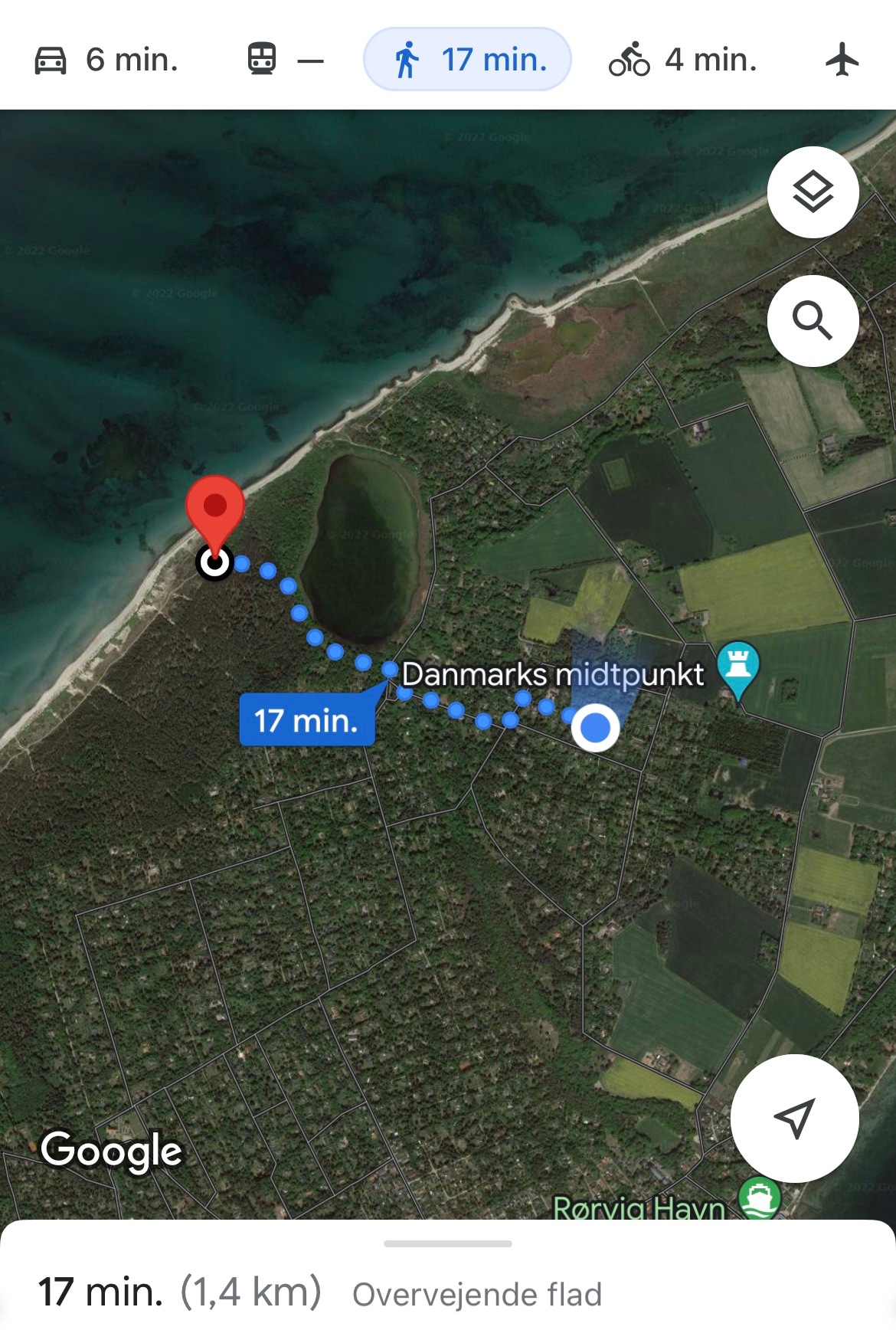Center map on my location
Viewport: 896px width, 1330px height.
(794, 1119)
